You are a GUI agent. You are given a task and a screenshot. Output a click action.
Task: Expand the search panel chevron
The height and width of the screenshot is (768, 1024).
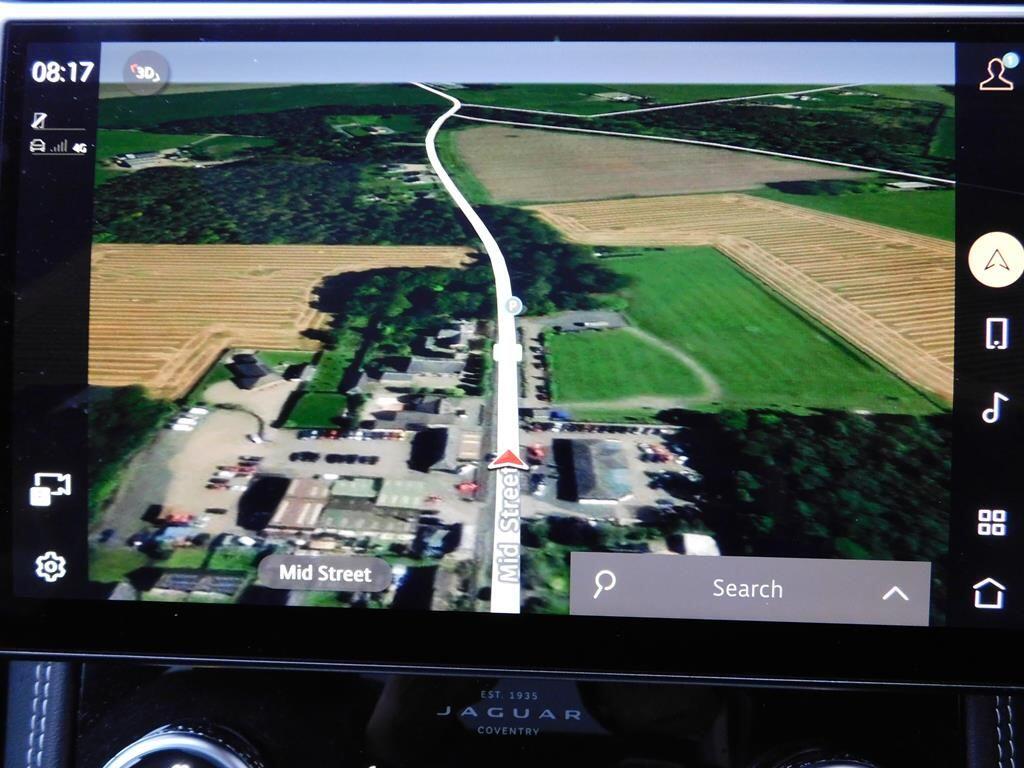[895, 593]
